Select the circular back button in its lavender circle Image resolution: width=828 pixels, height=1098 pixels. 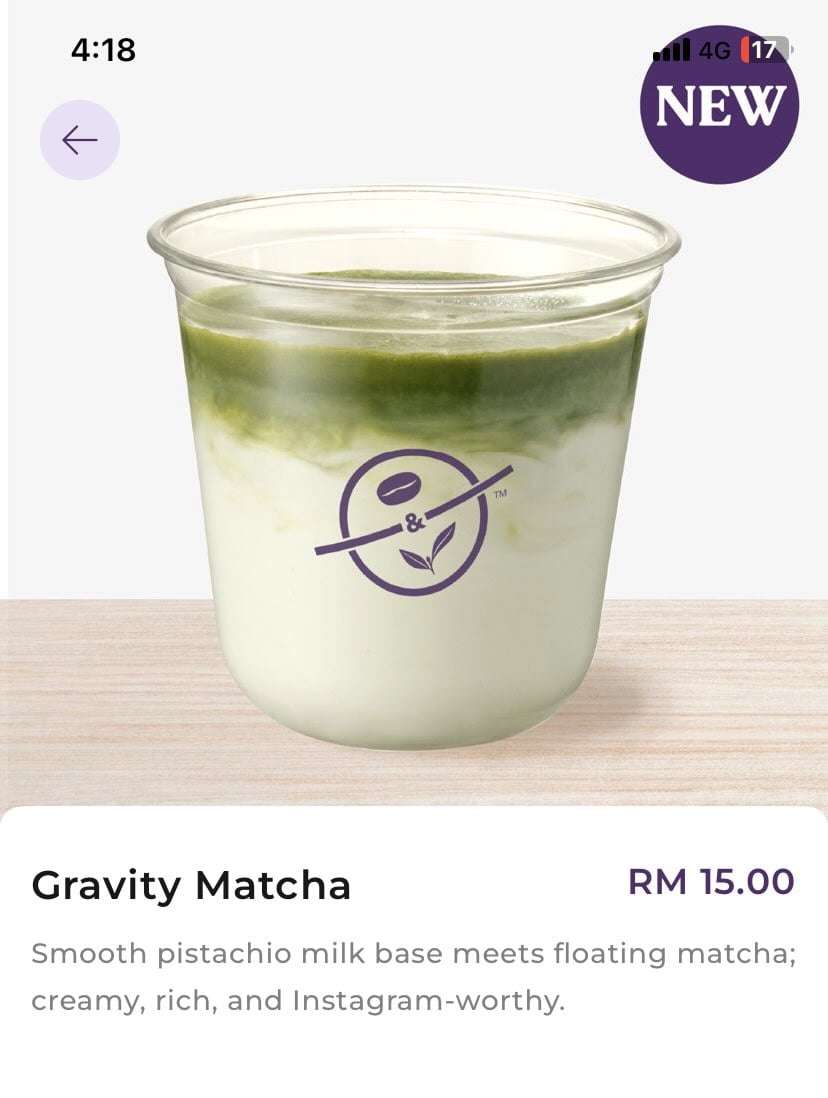tap(79, 139)
